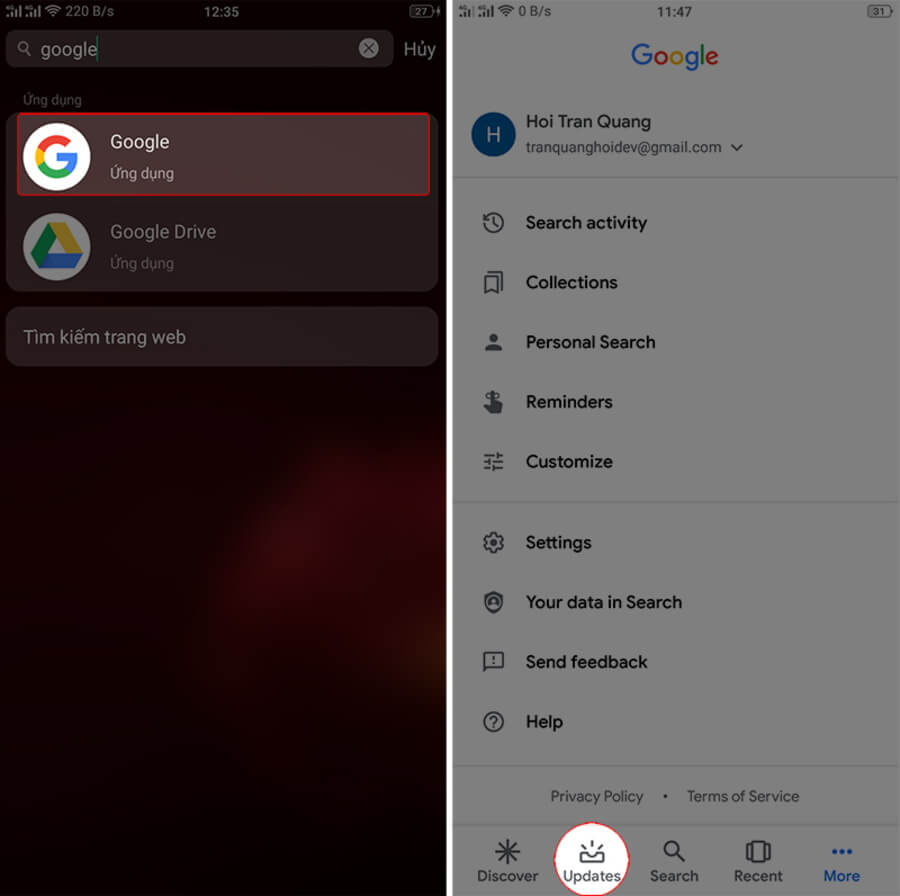Tap Hủy to cancel search

click(419, 49)
